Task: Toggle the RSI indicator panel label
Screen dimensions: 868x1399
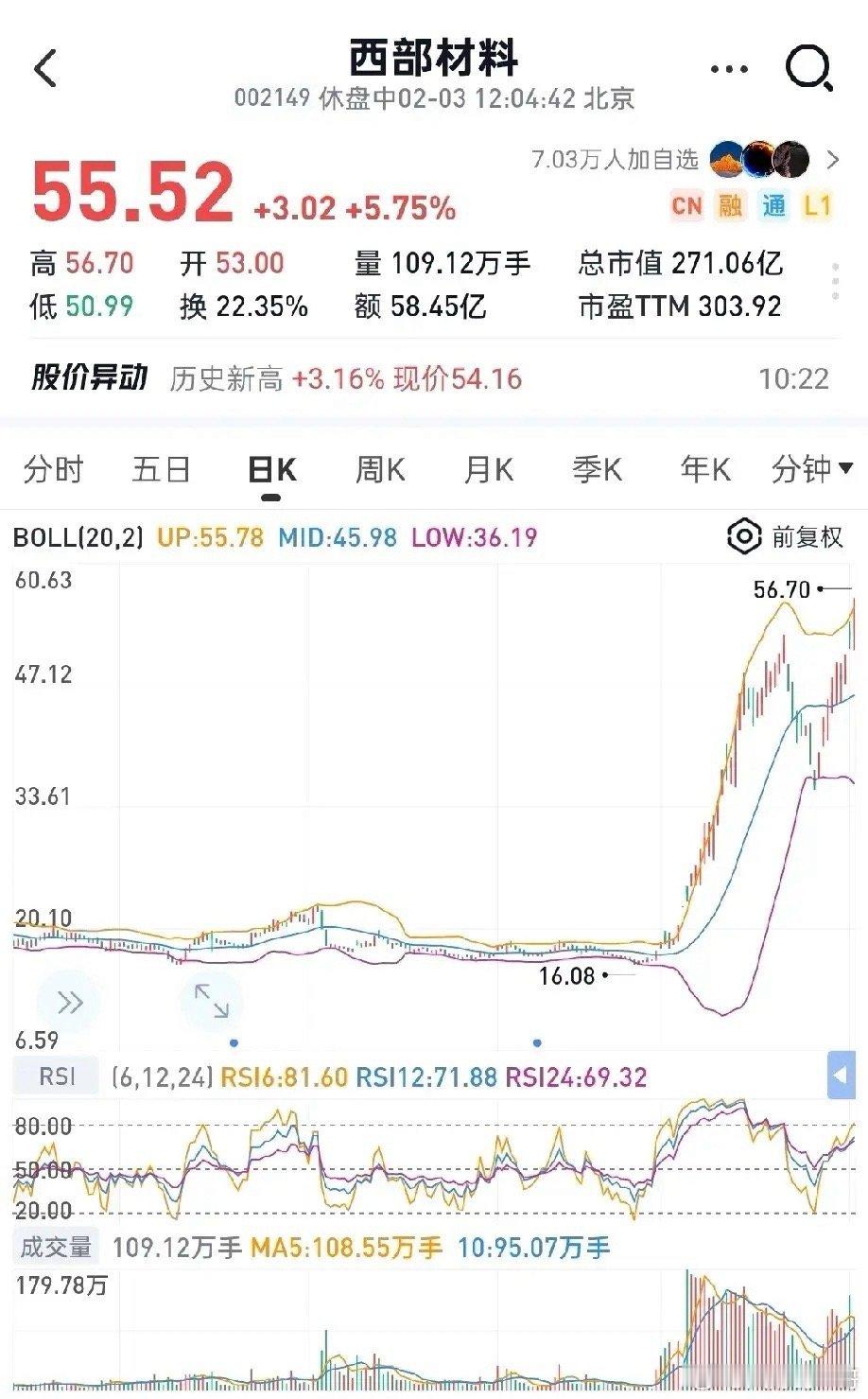Action: point(54,1075)
